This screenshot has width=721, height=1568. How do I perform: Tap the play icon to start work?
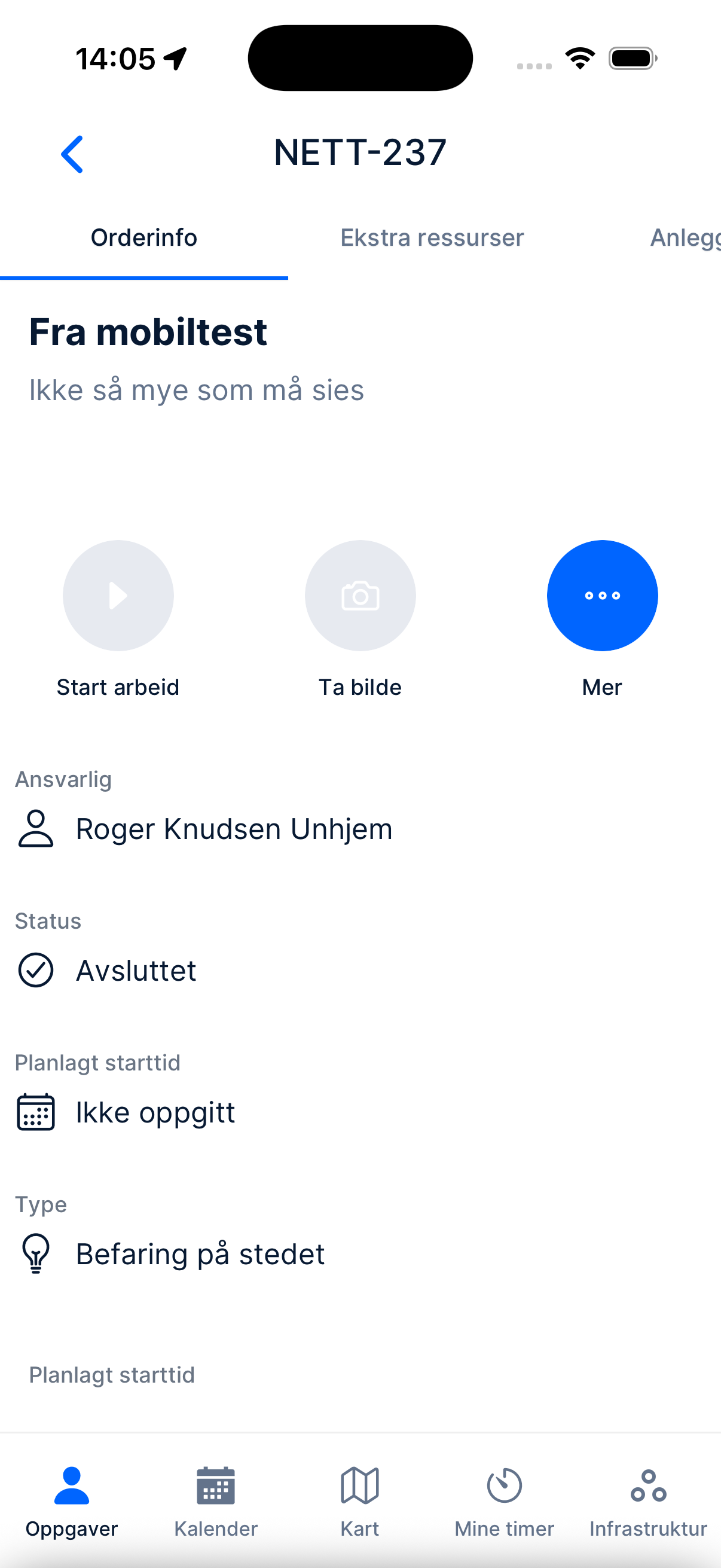118,596
